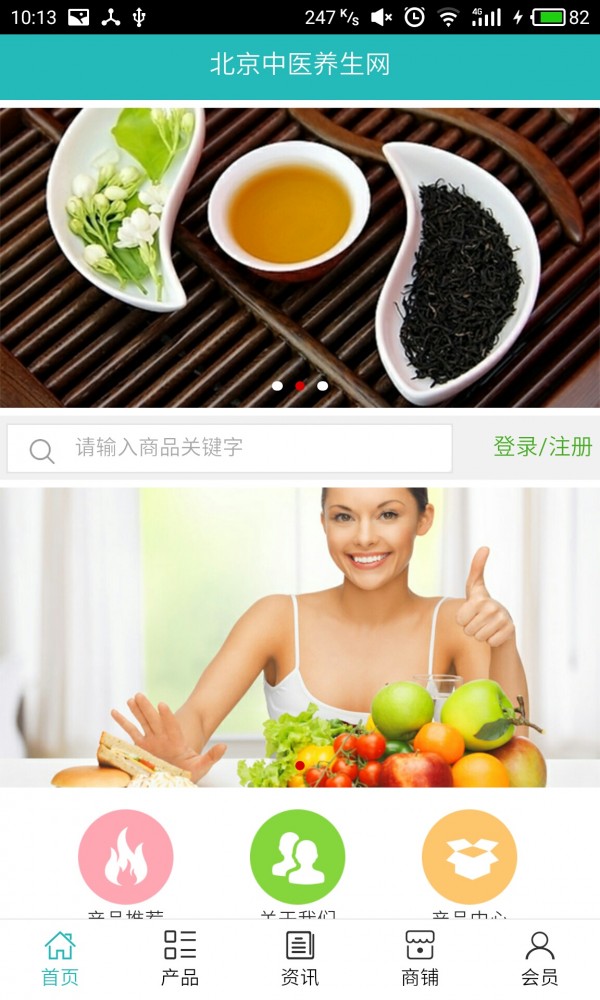The width and height of the screenshot is (600, 1000).
Task: Switch to the 商铺 tab
Action: [420, 958]
